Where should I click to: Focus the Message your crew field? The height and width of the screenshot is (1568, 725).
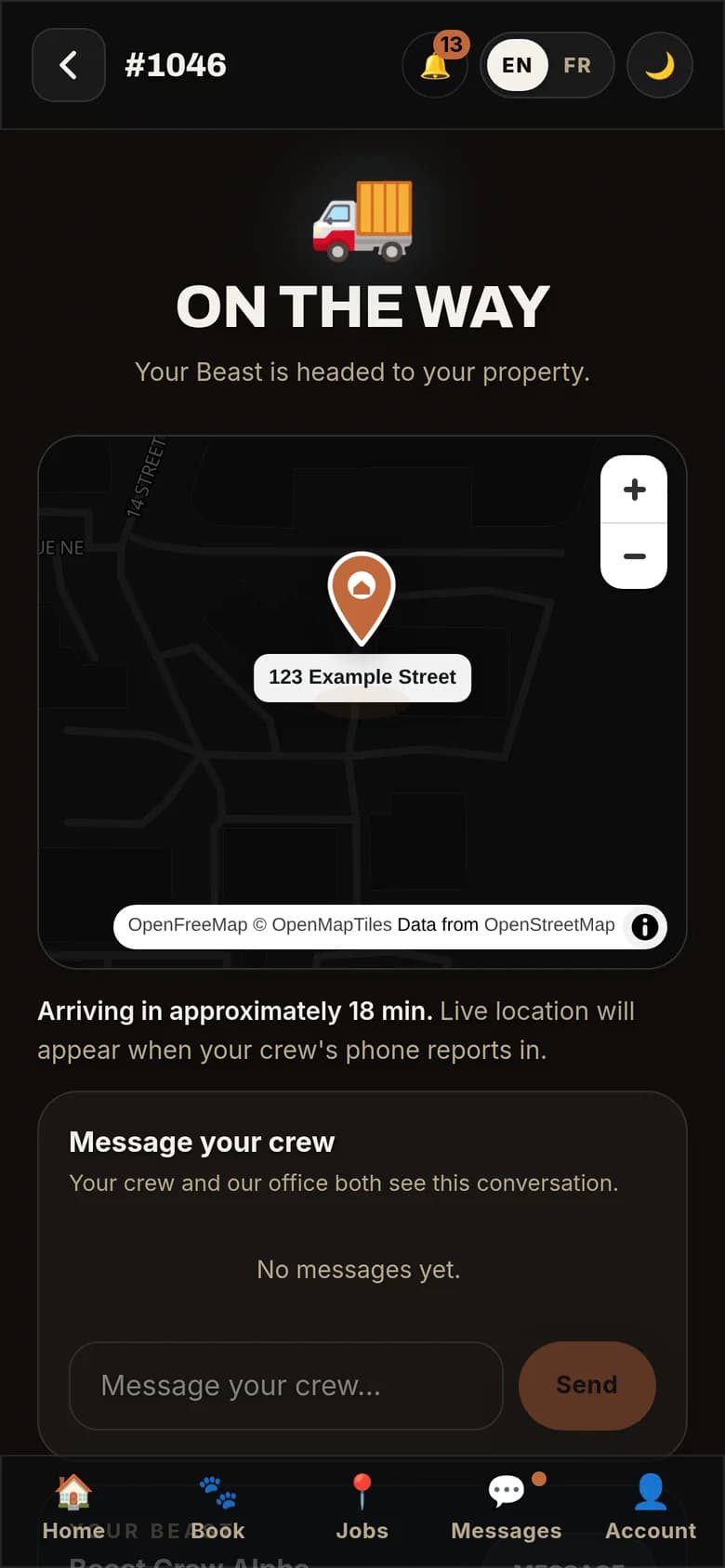pos(286,1385)
